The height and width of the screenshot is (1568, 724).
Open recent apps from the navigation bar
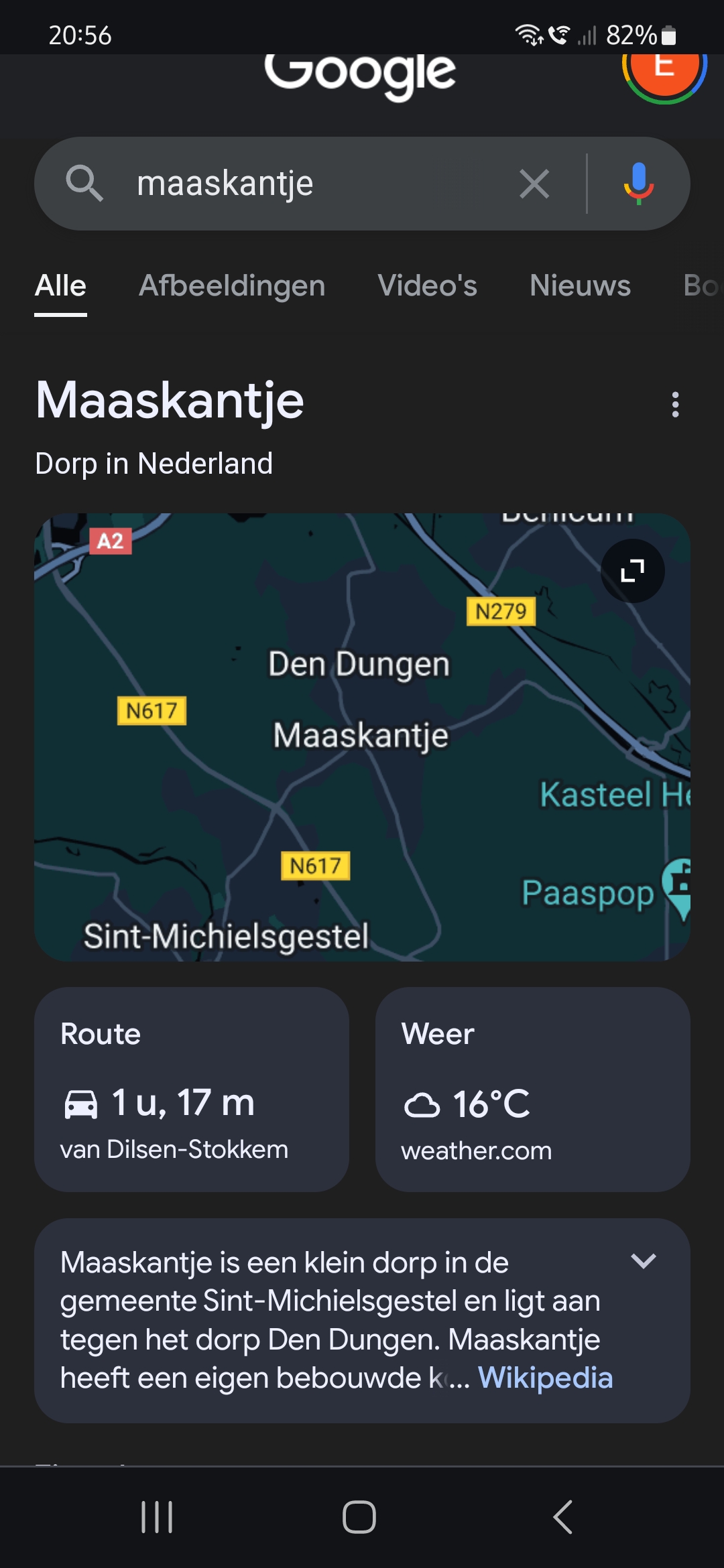tap(157, 1517)
